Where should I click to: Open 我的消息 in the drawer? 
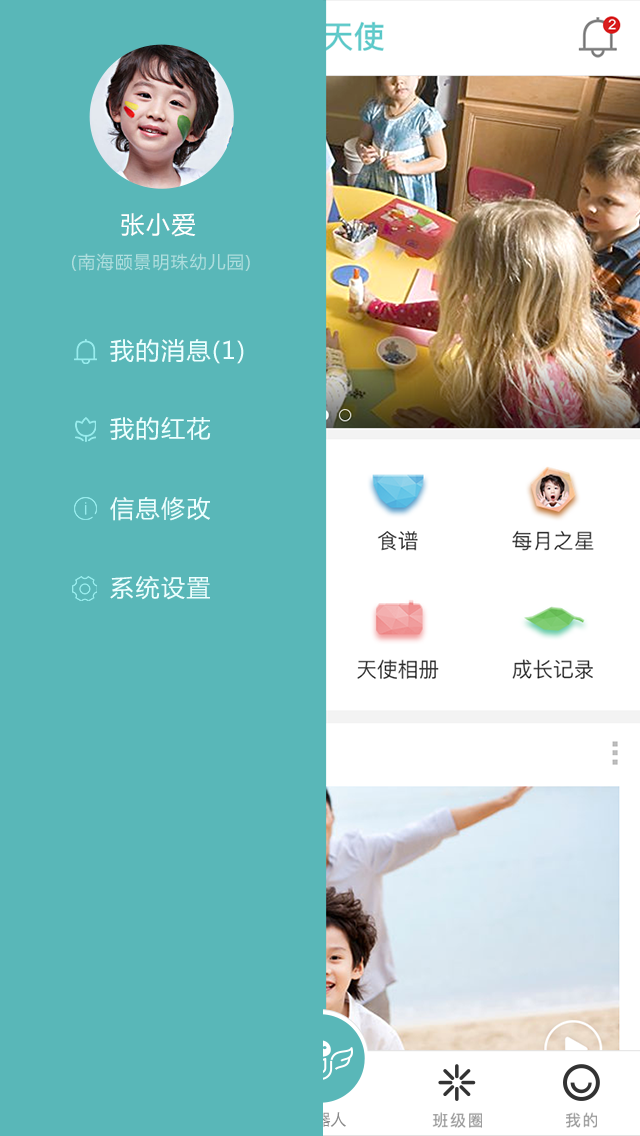point(160,351)
